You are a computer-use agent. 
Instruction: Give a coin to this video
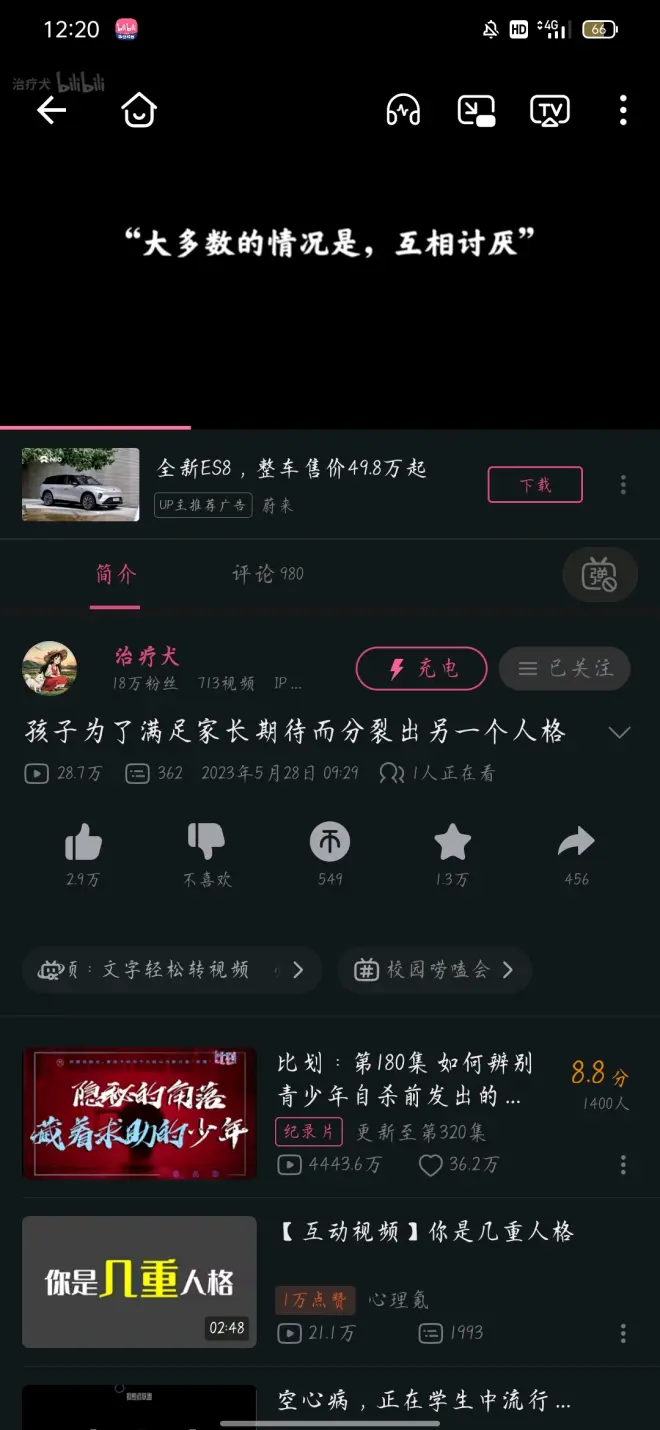coord(330,845)
